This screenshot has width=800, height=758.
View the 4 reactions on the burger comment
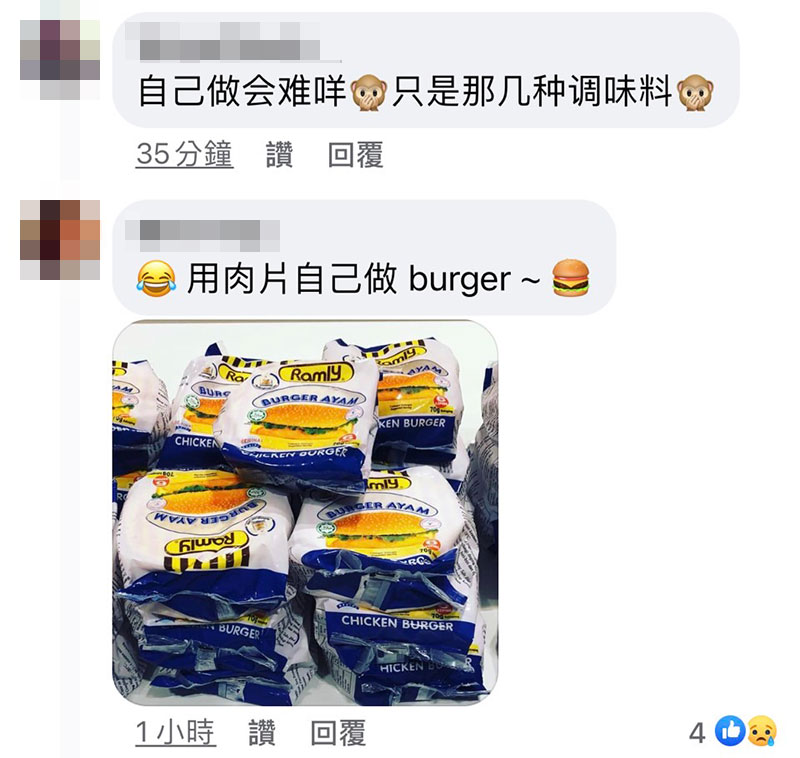[718, 733]
